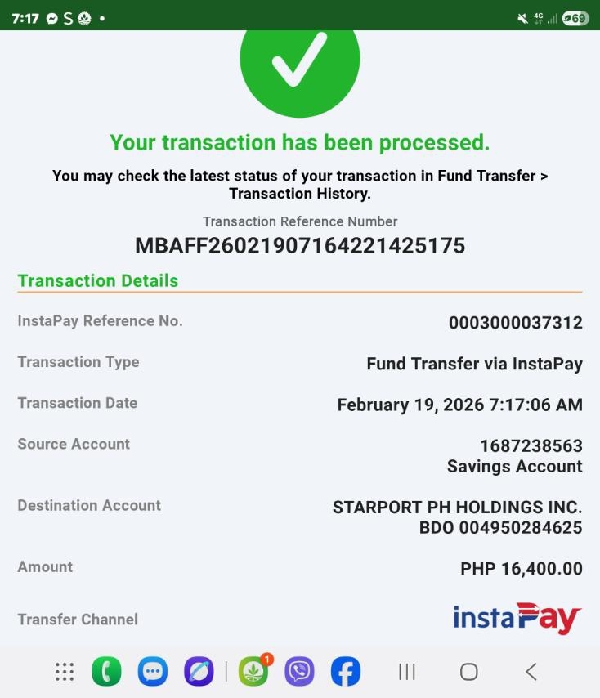
Task: Launch Facebook from the taskbar
Action: pos(345,672)
